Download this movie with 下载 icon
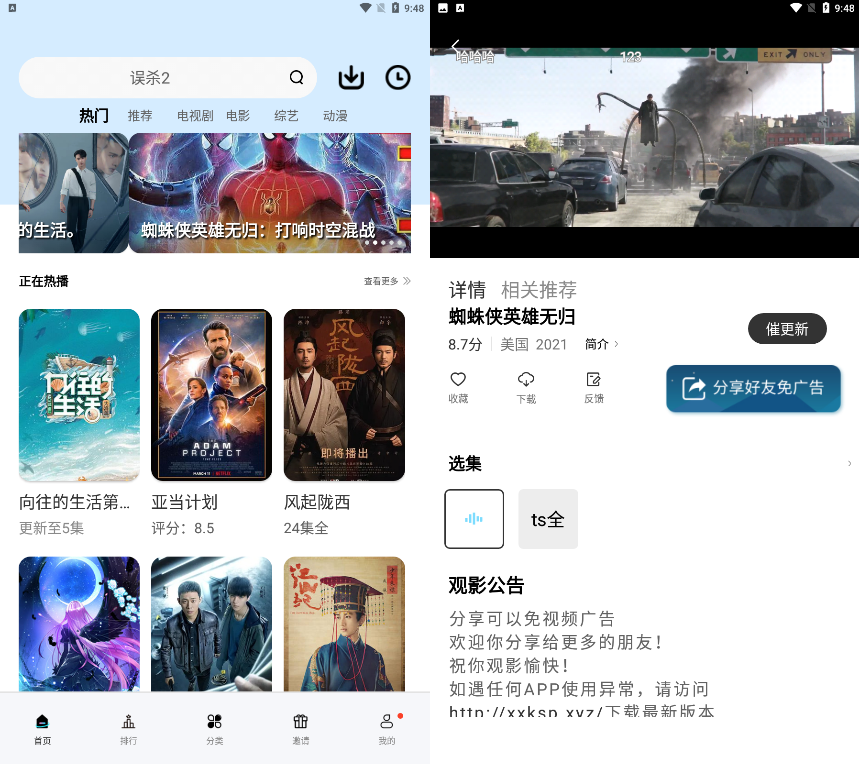This screenshot has width=859, height=764. [x=526, y=386]
